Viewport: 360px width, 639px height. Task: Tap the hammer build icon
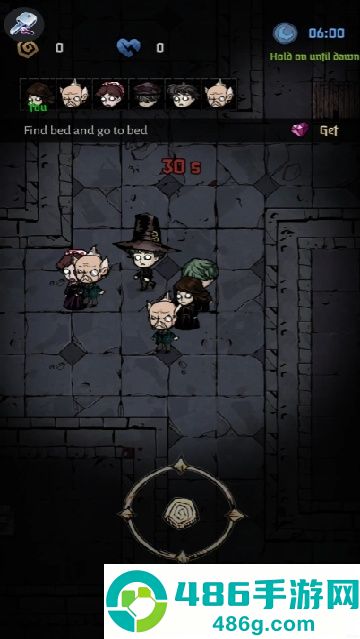(23, 24)
